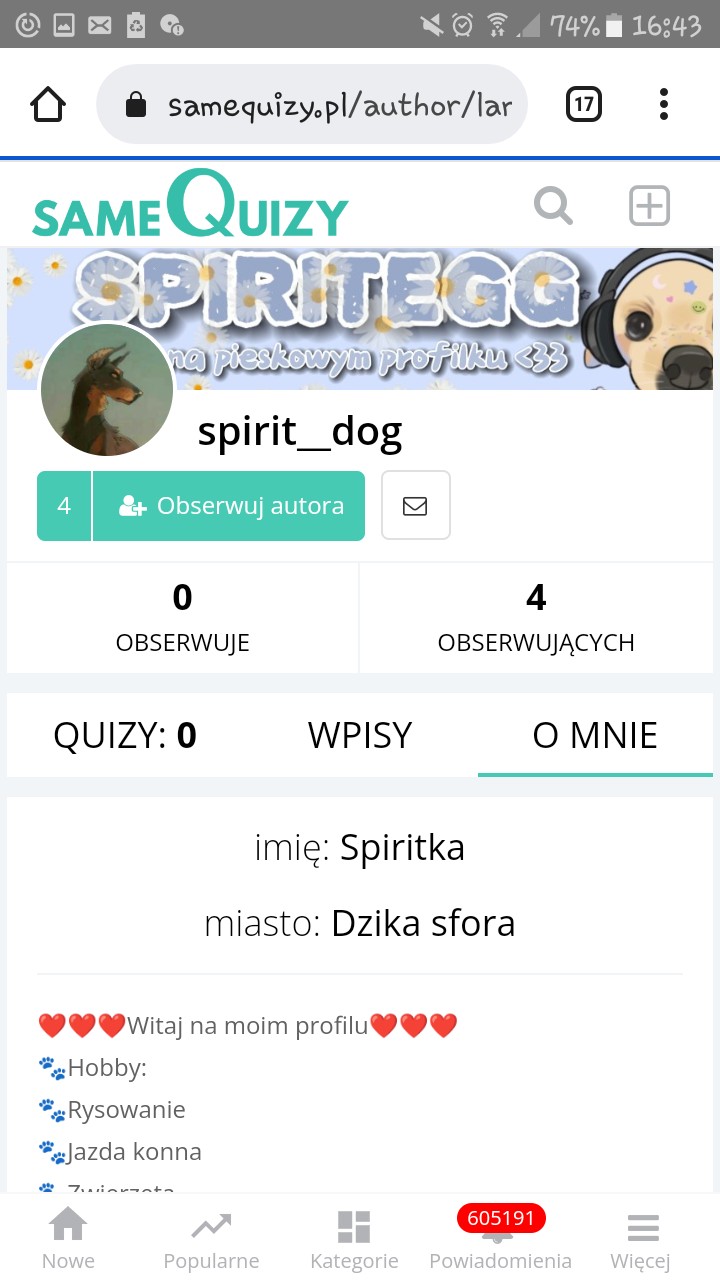Send a private message to spirit__dog
Image resolution: width=720 pixels, height=1280 pixels.
click(415, 506)
